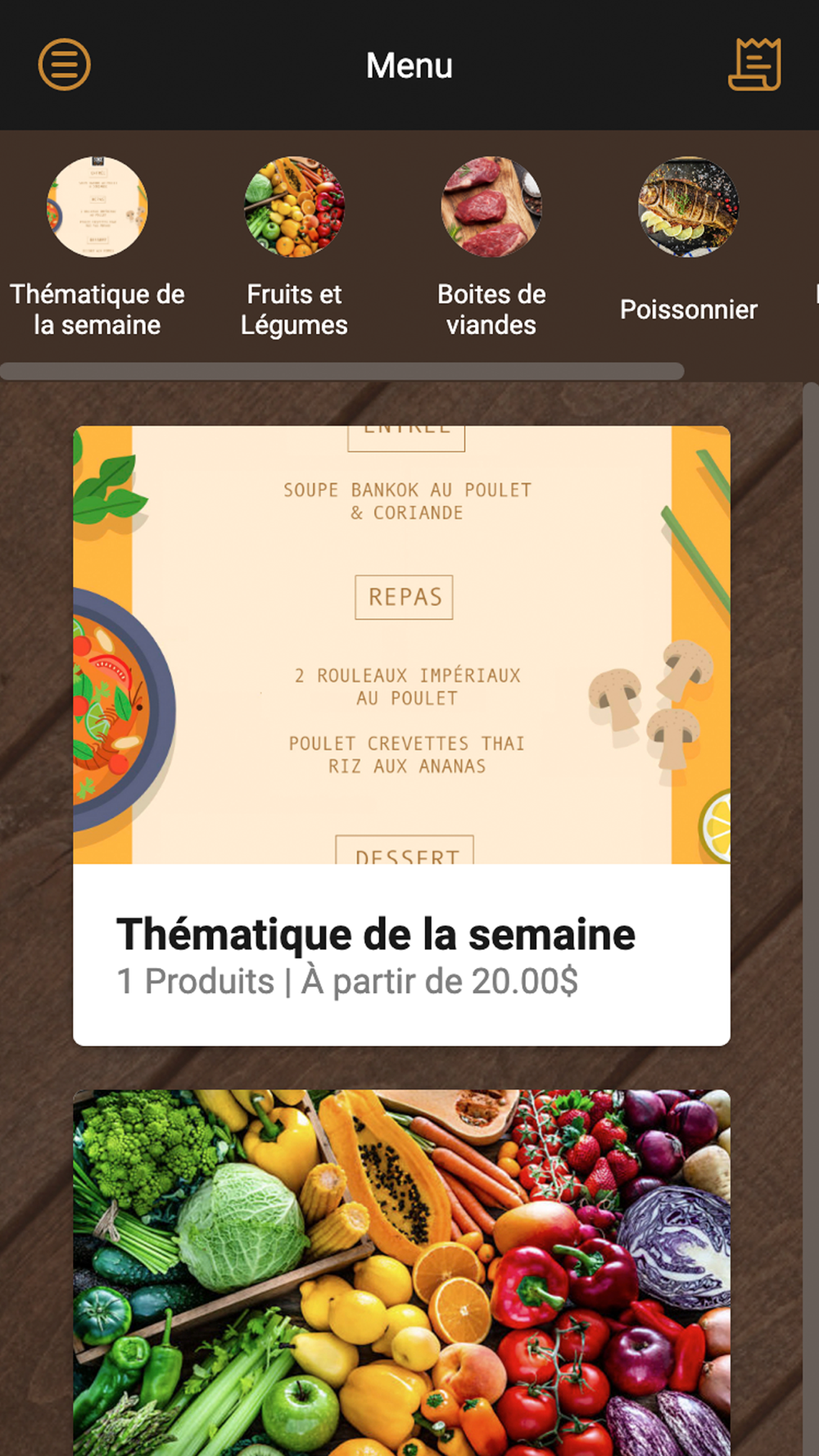Open the fruits and vegetables photo card
Screen dimensions: 819x1456
click(401, 1273)
